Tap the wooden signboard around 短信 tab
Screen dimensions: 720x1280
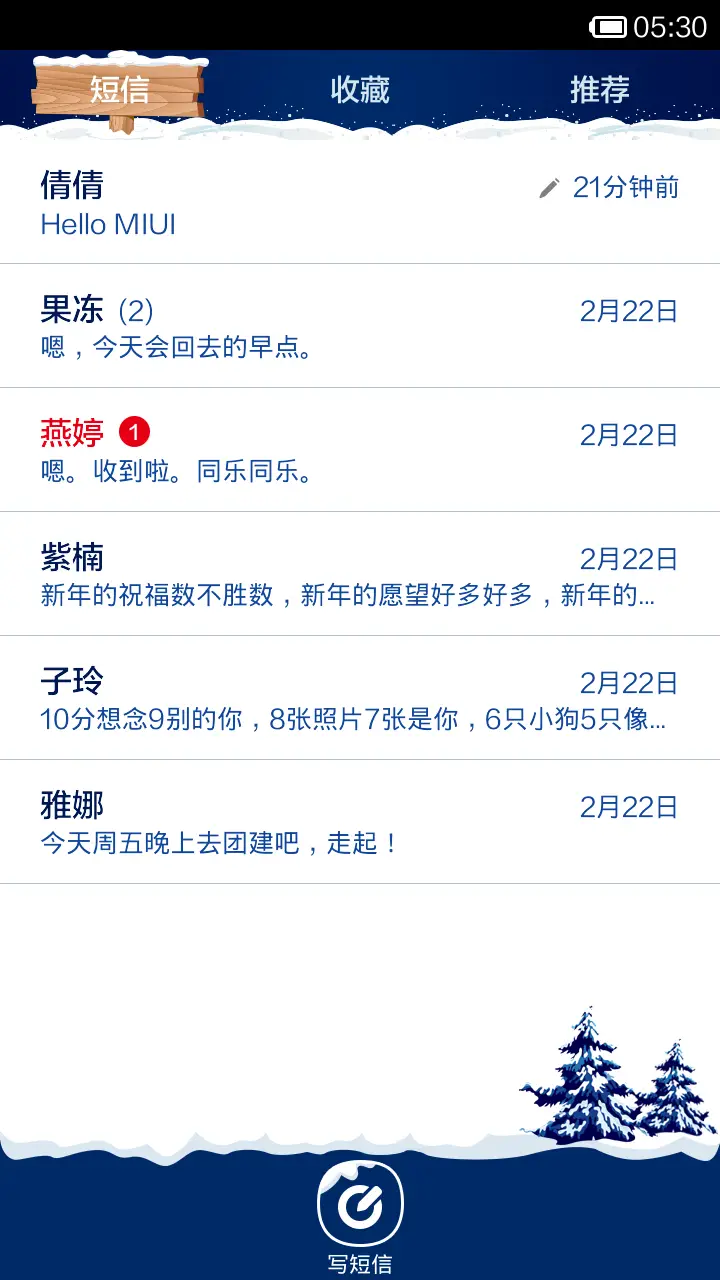point(120,90)
